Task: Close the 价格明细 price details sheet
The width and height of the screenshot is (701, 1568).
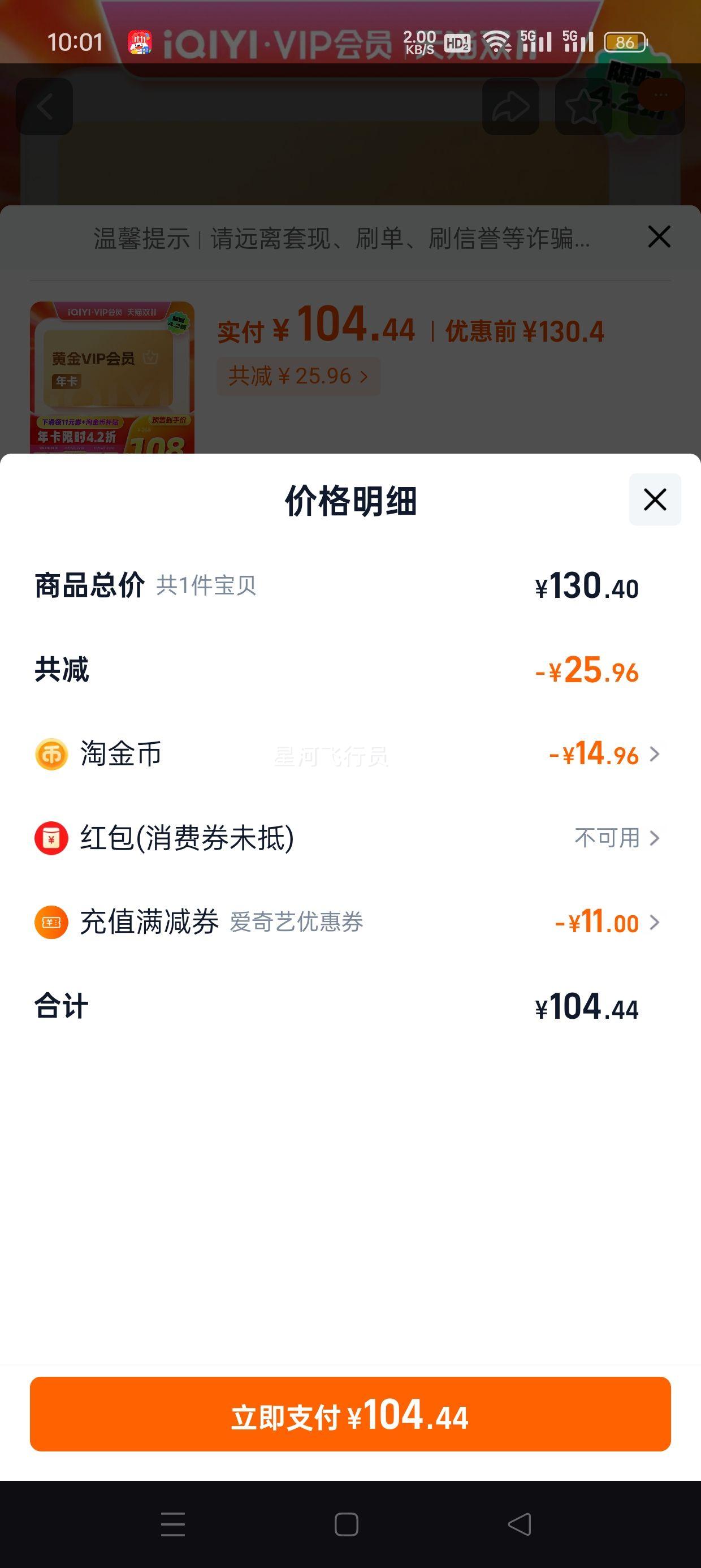Action: click(655, 499)
